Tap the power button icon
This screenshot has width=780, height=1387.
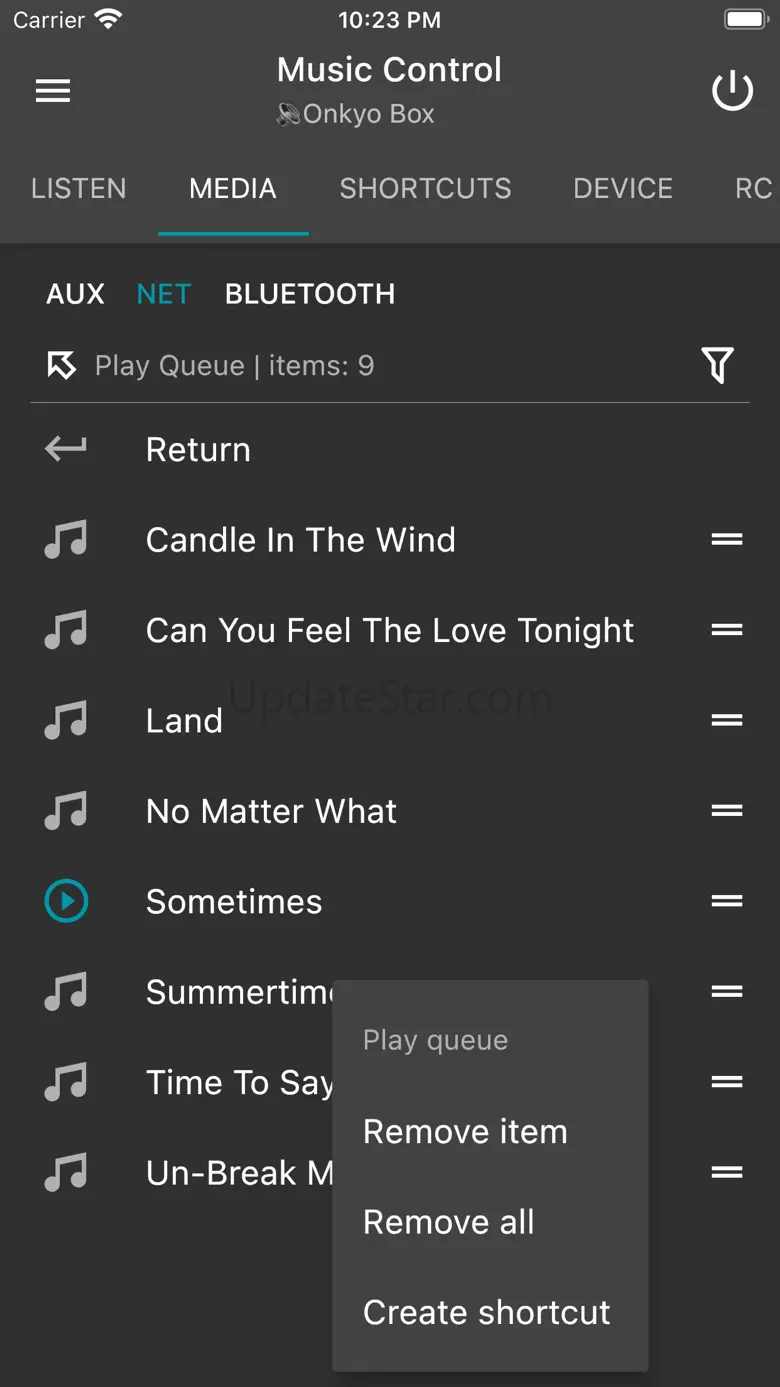coord(732,91)
